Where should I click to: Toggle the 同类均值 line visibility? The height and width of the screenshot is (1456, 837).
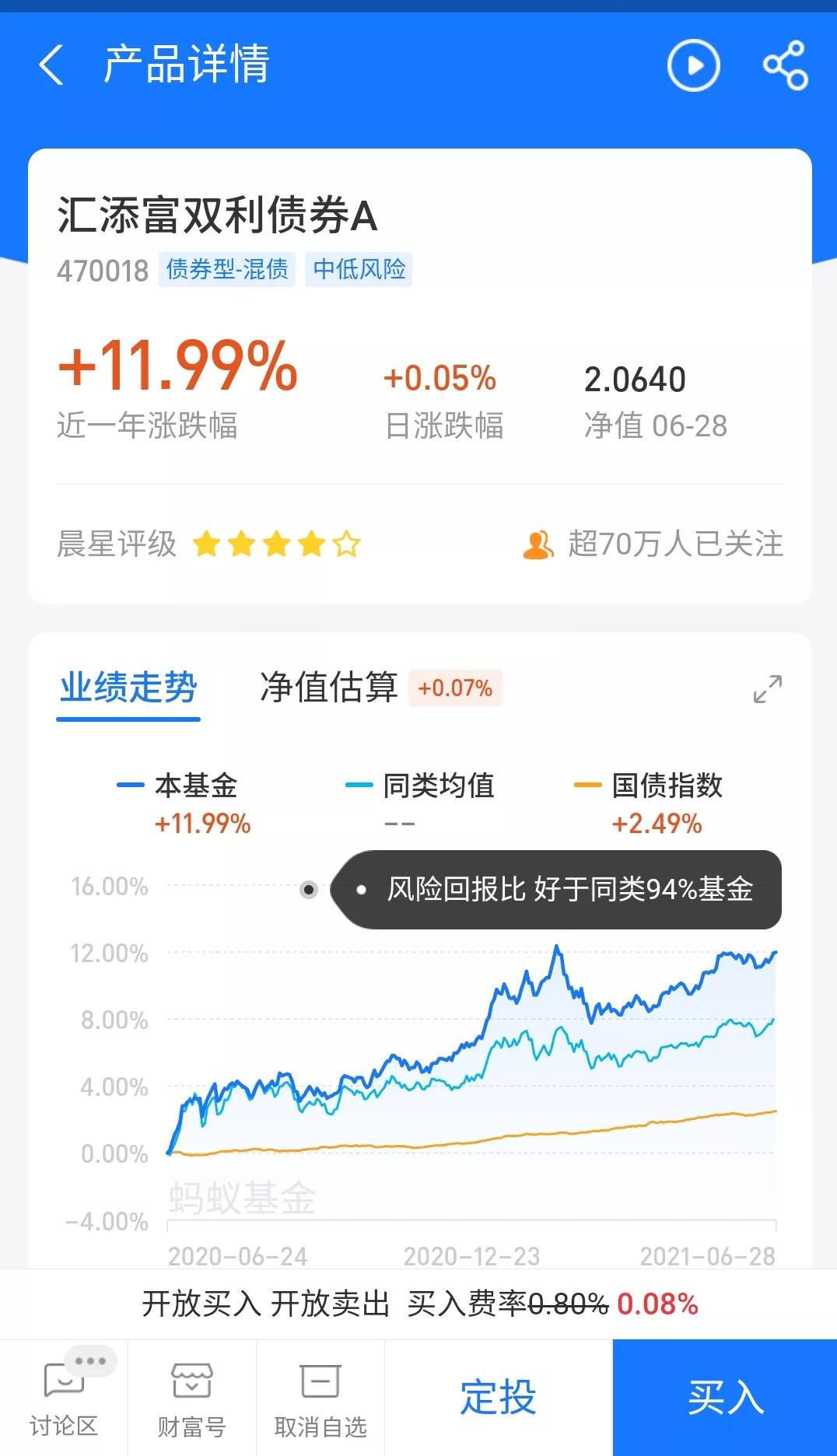pyautogui.click(x=440, y=786)
